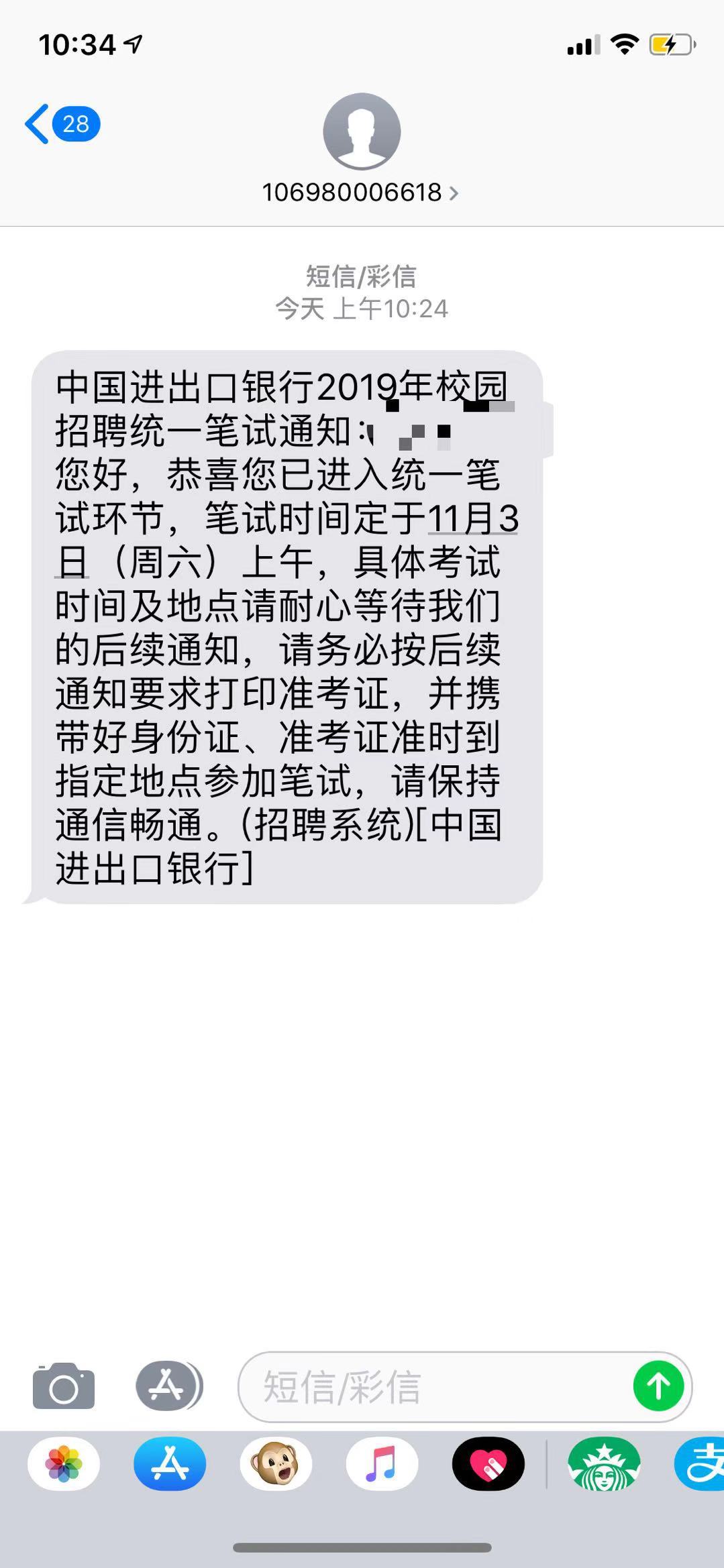Open the Music app in the app strip

click(382, 1463)
